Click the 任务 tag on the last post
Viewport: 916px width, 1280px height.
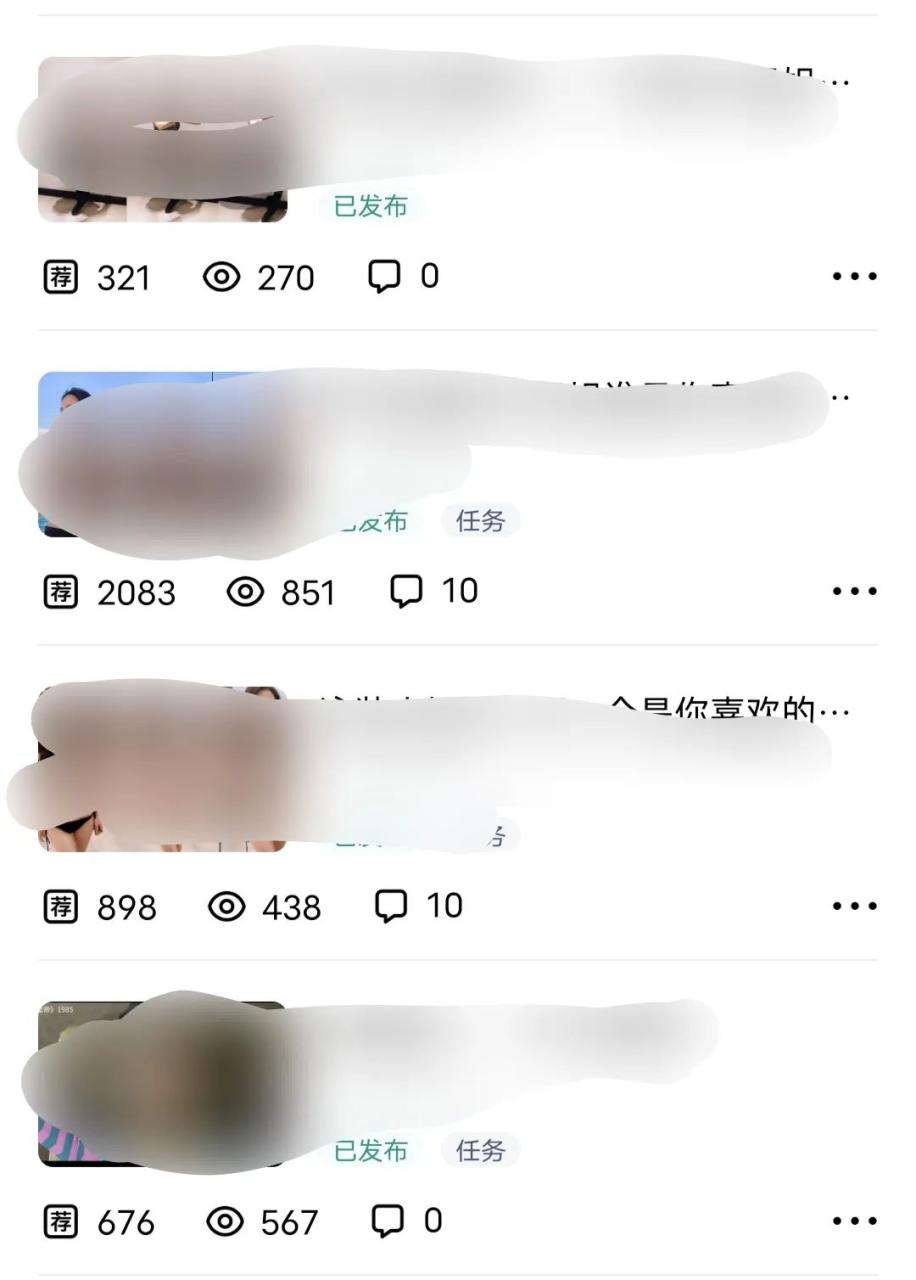(481, 1152)
